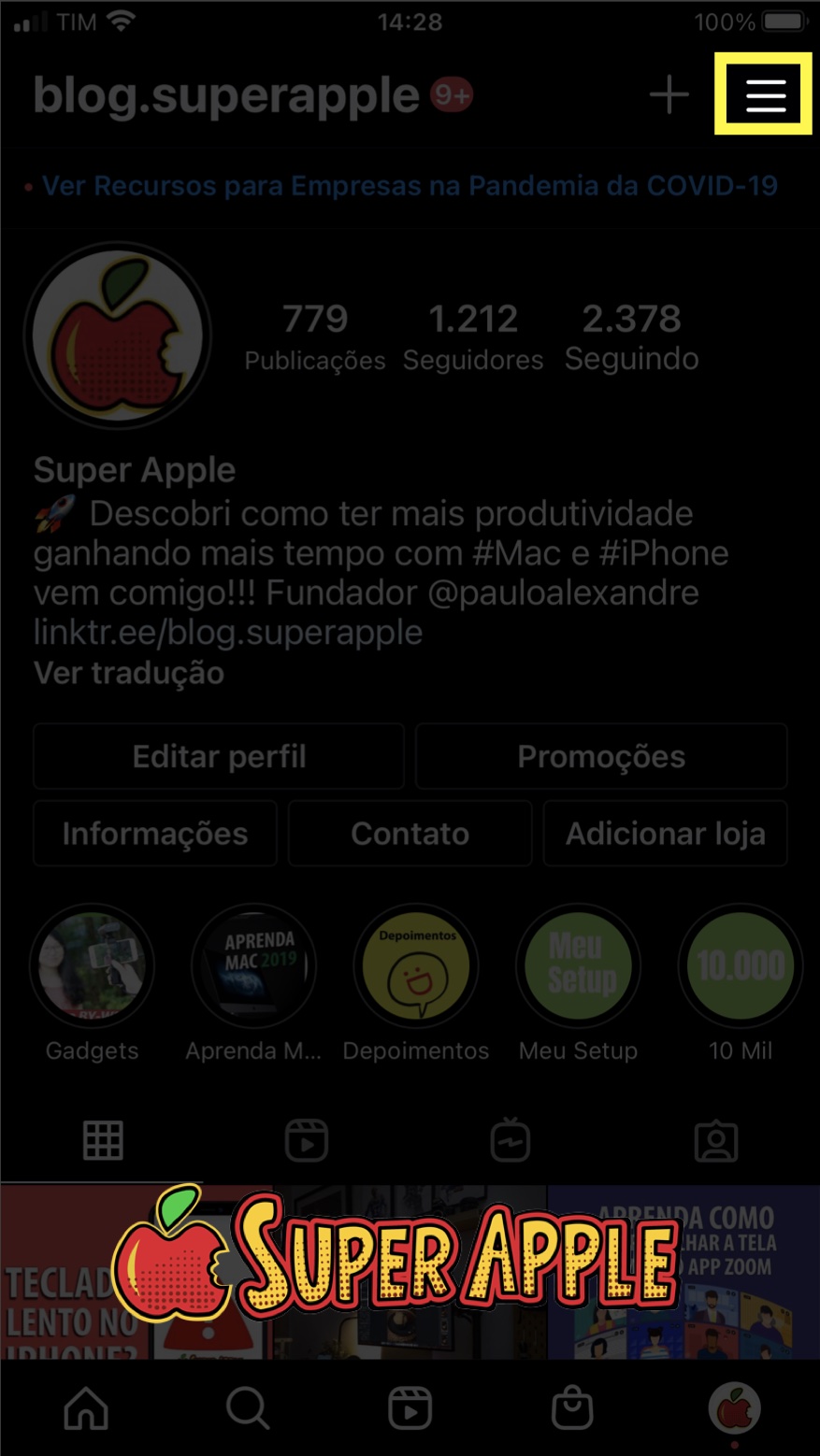This screenshot has width=820, height=1456.
Task: Open the COVID-19 business resources link
Action: (x=410, y=186)
